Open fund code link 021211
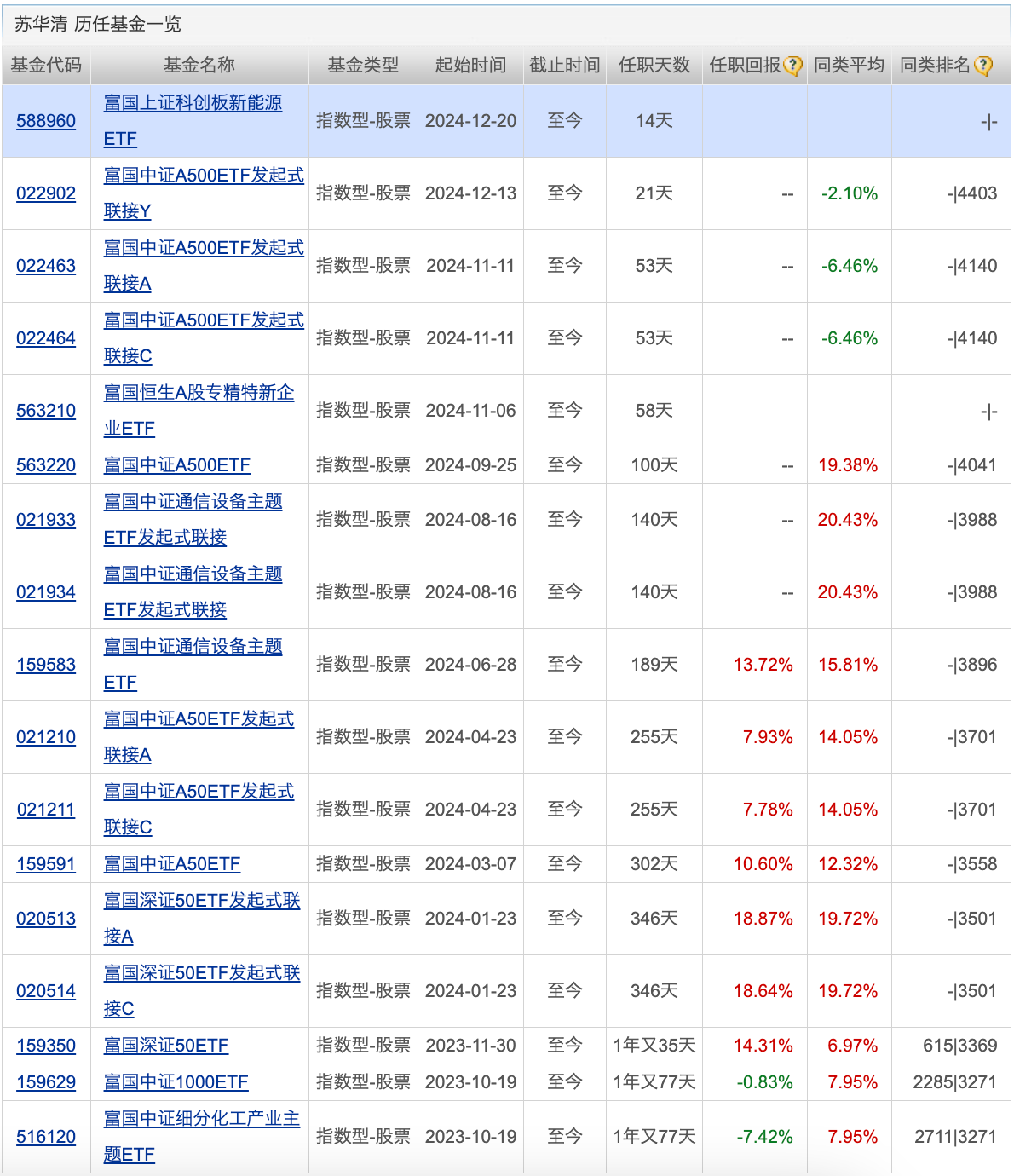The height and width of the screenshot is (1176, 1014). [x=46, y=810]
